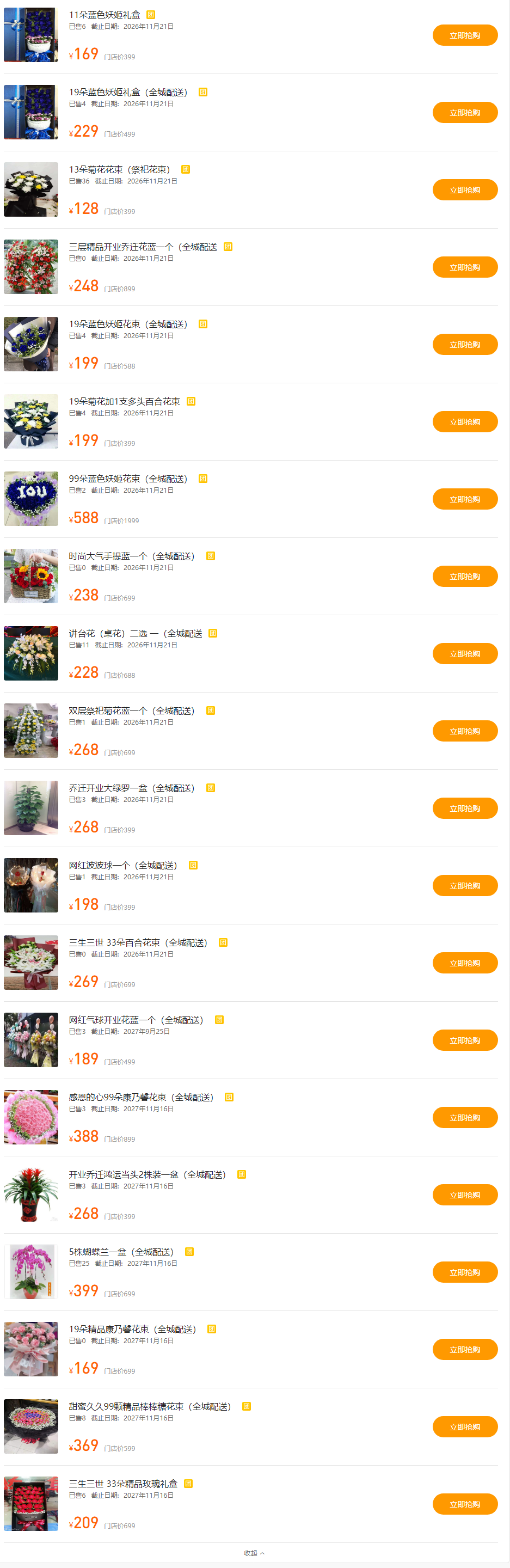
Task: Tap 立即抢购 for 讲台花（桌花）二选一
Action: [x=464, y=654]
